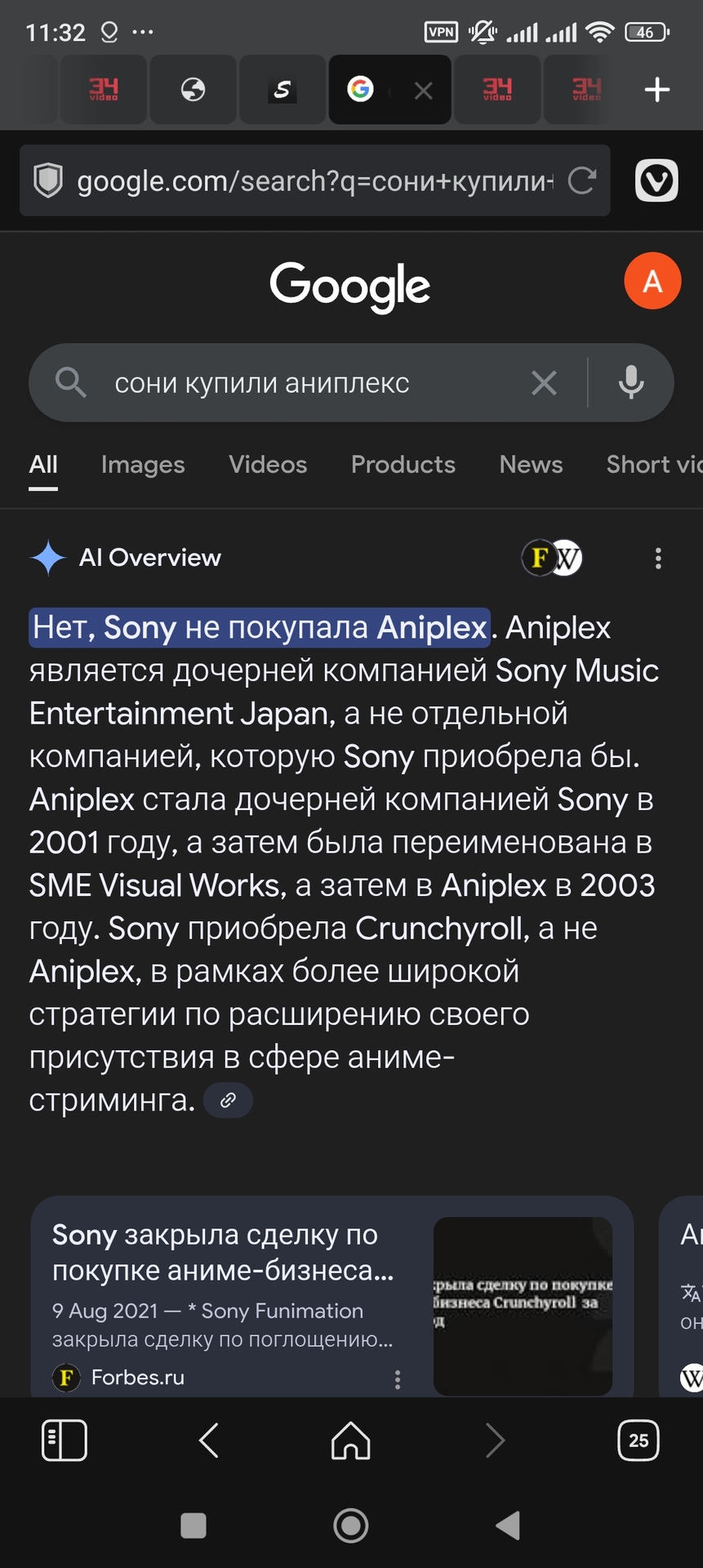
Task: Switch to the Products tab
Action: (x=403, y=464)
